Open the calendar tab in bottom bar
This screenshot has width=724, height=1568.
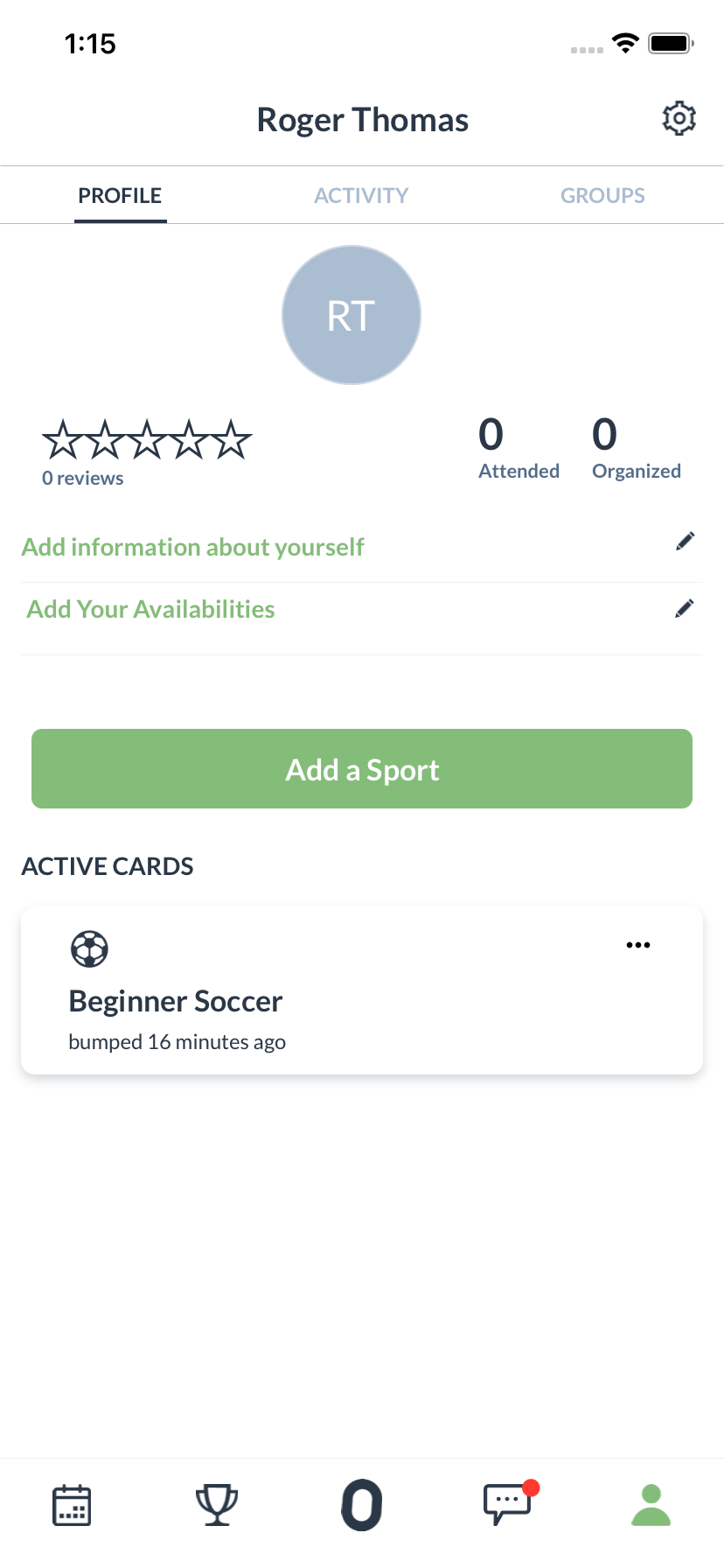(72, 1505)
